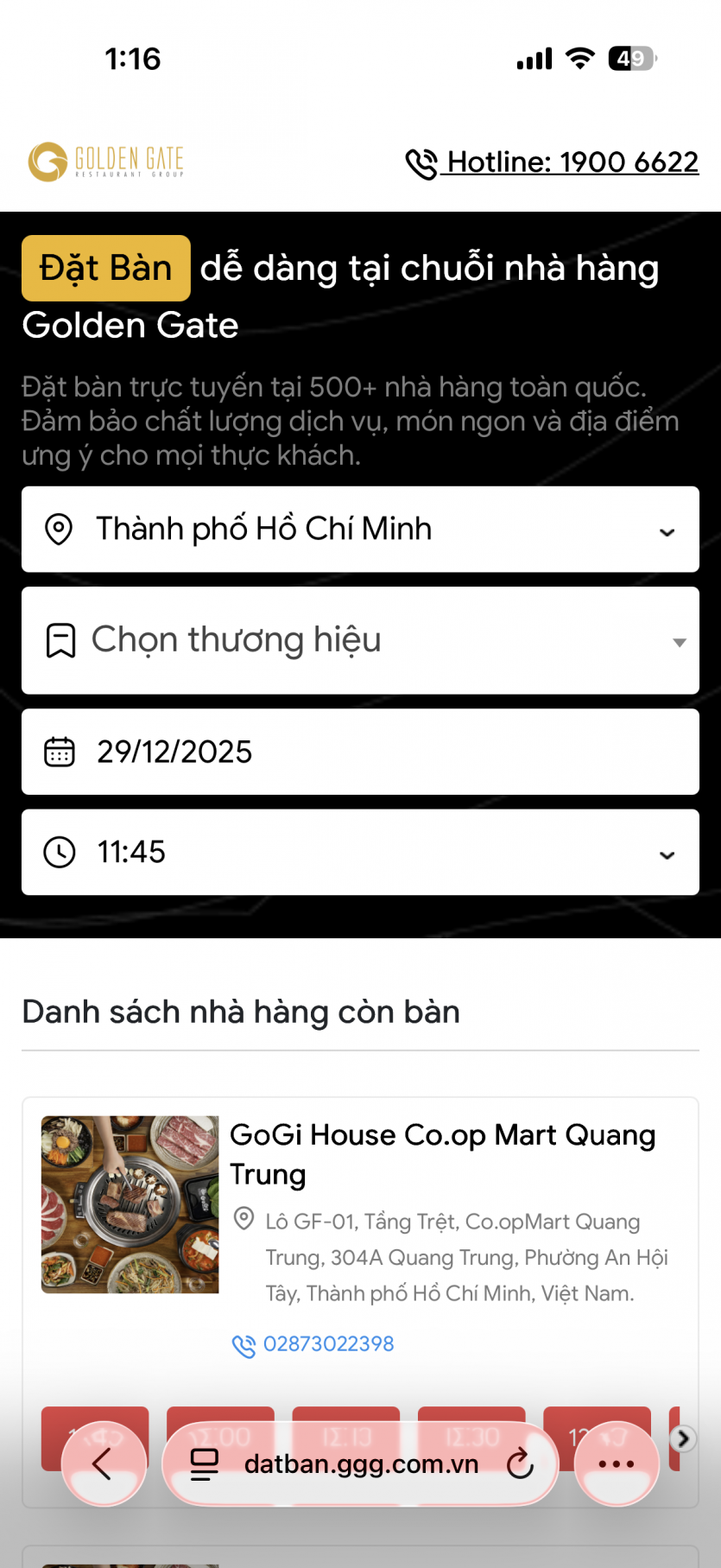Reload the datban.ggg.com.vn page
The width and height of the screenshot is (721, 1568).
point(519,1463)
